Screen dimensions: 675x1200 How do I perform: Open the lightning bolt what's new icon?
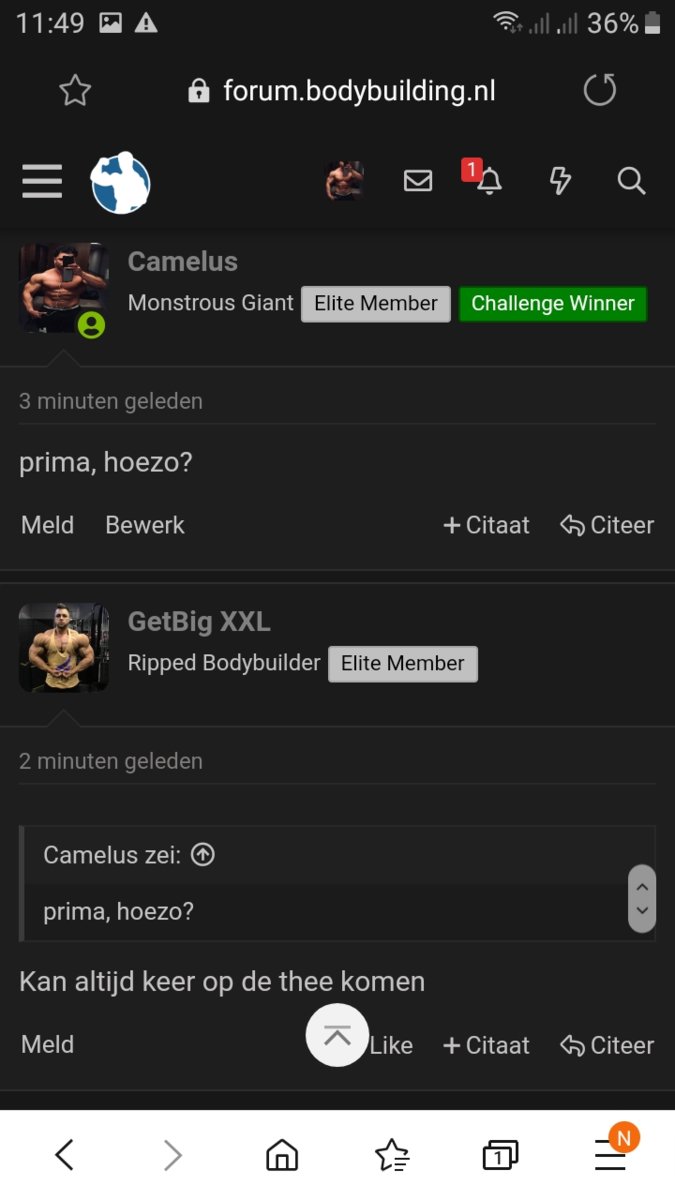click(560, 181)
